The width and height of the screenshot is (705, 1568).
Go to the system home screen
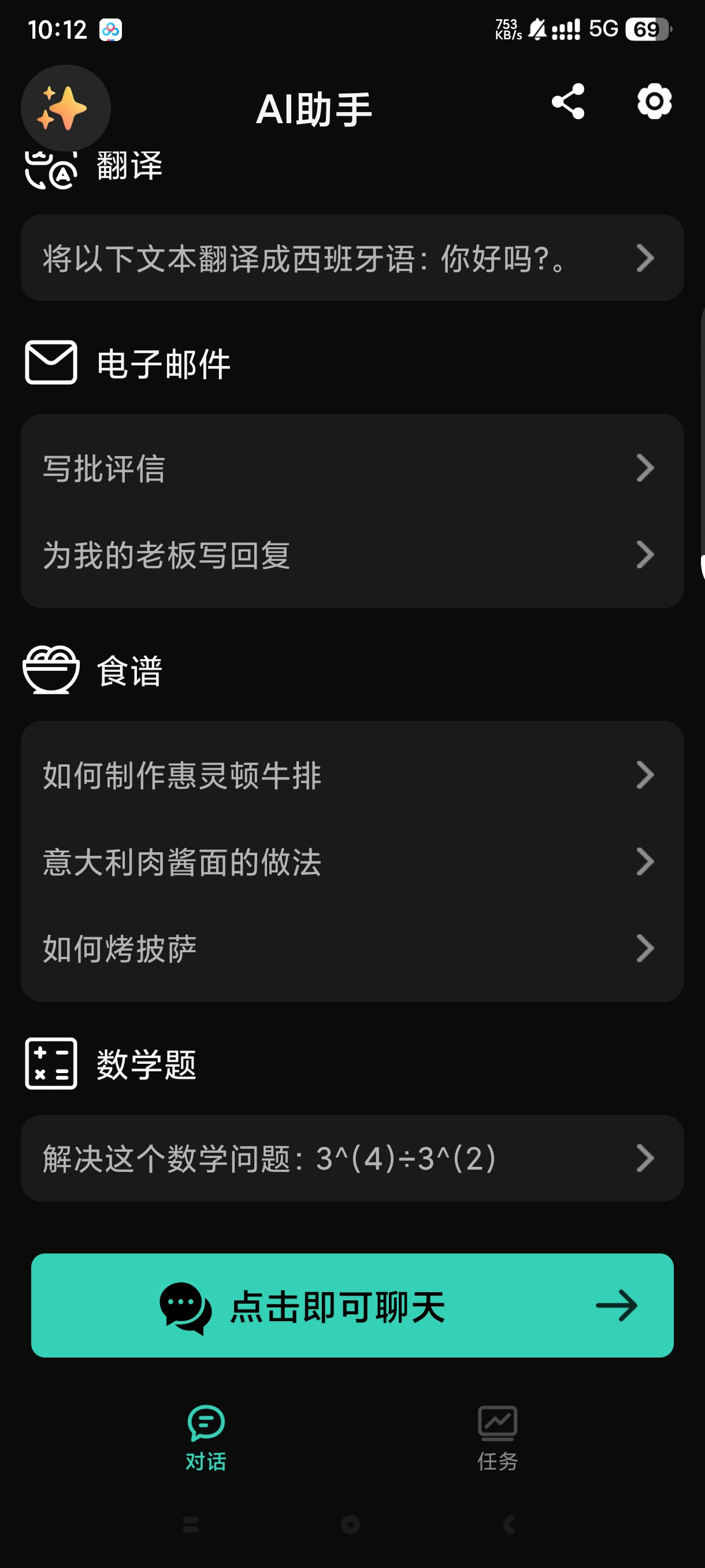[350, 1524]
